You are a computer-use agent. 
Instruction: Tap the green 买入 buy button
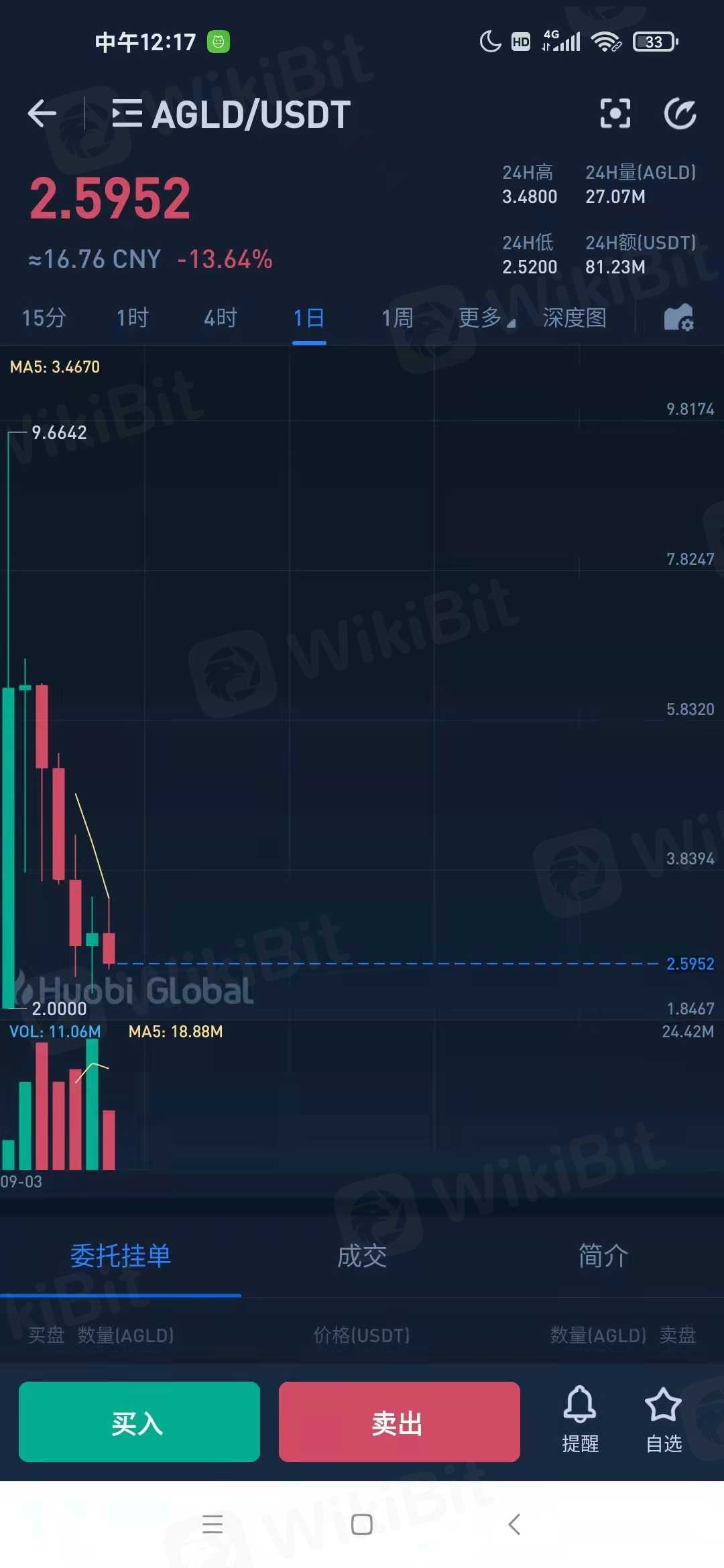(x=139, y=1422)
